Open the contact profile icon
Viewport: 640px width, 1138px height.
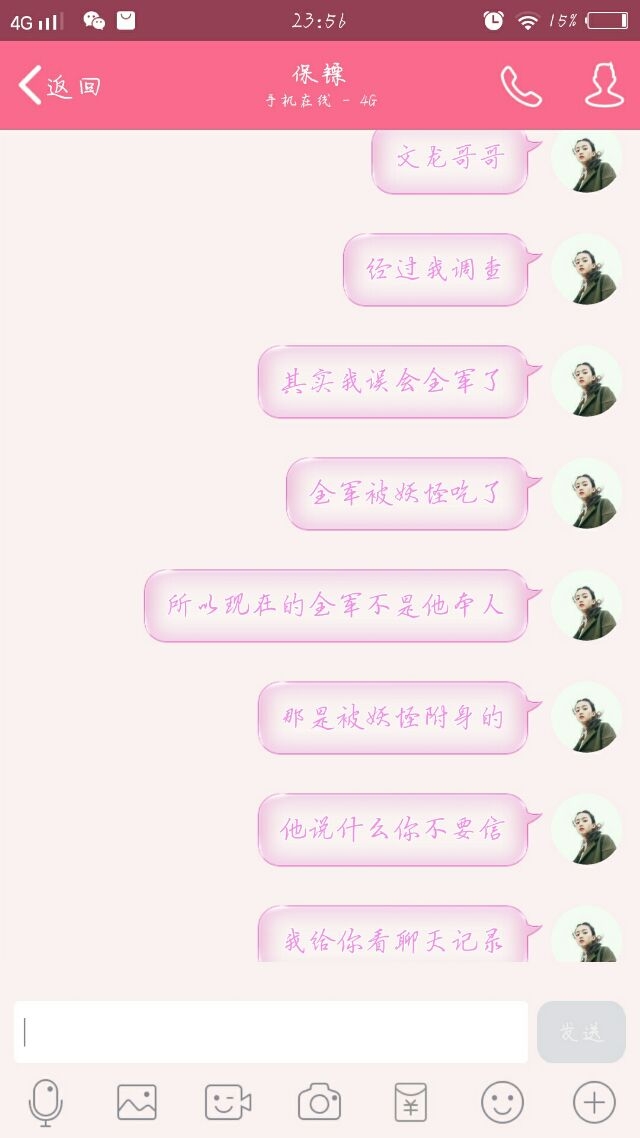click(604, 85)
